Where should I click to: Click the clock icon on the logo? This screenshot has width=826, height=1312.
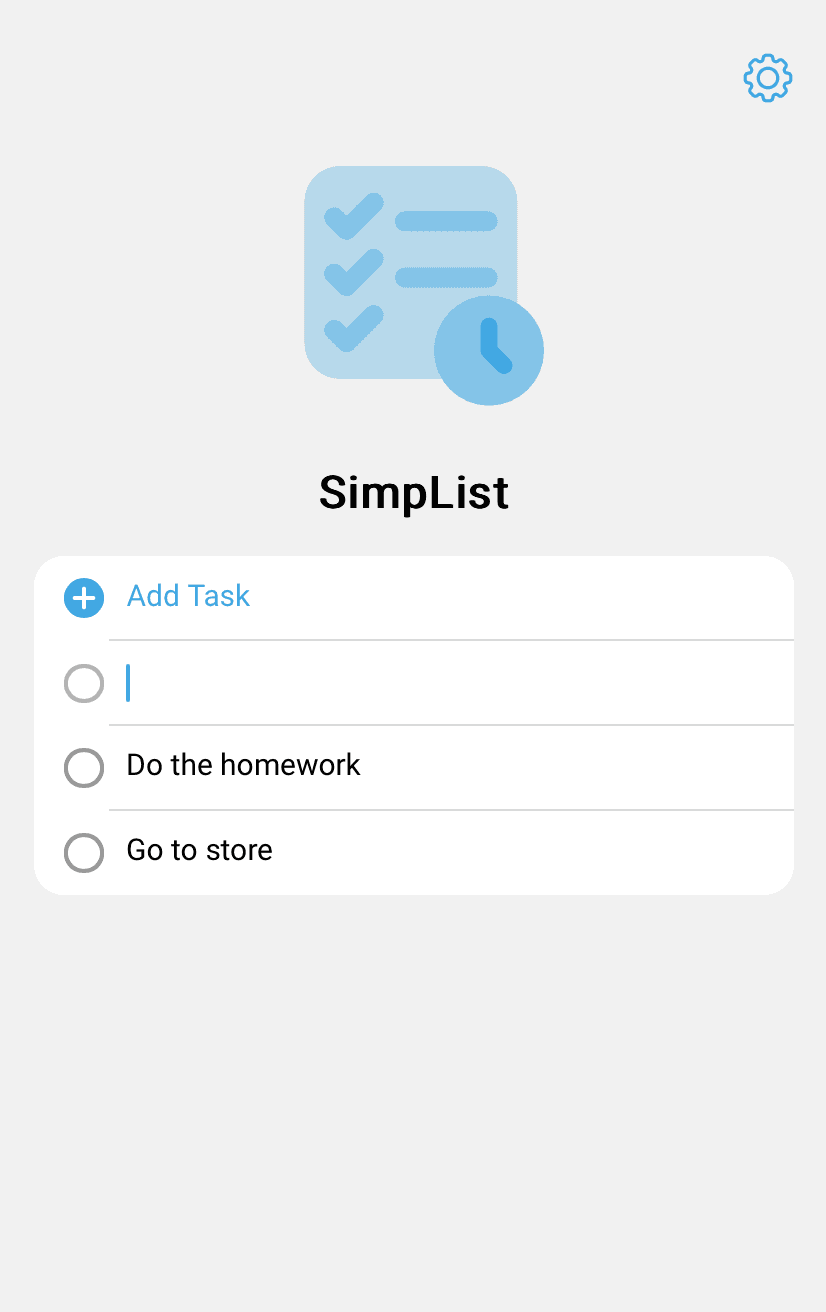(x=489, y=349)
